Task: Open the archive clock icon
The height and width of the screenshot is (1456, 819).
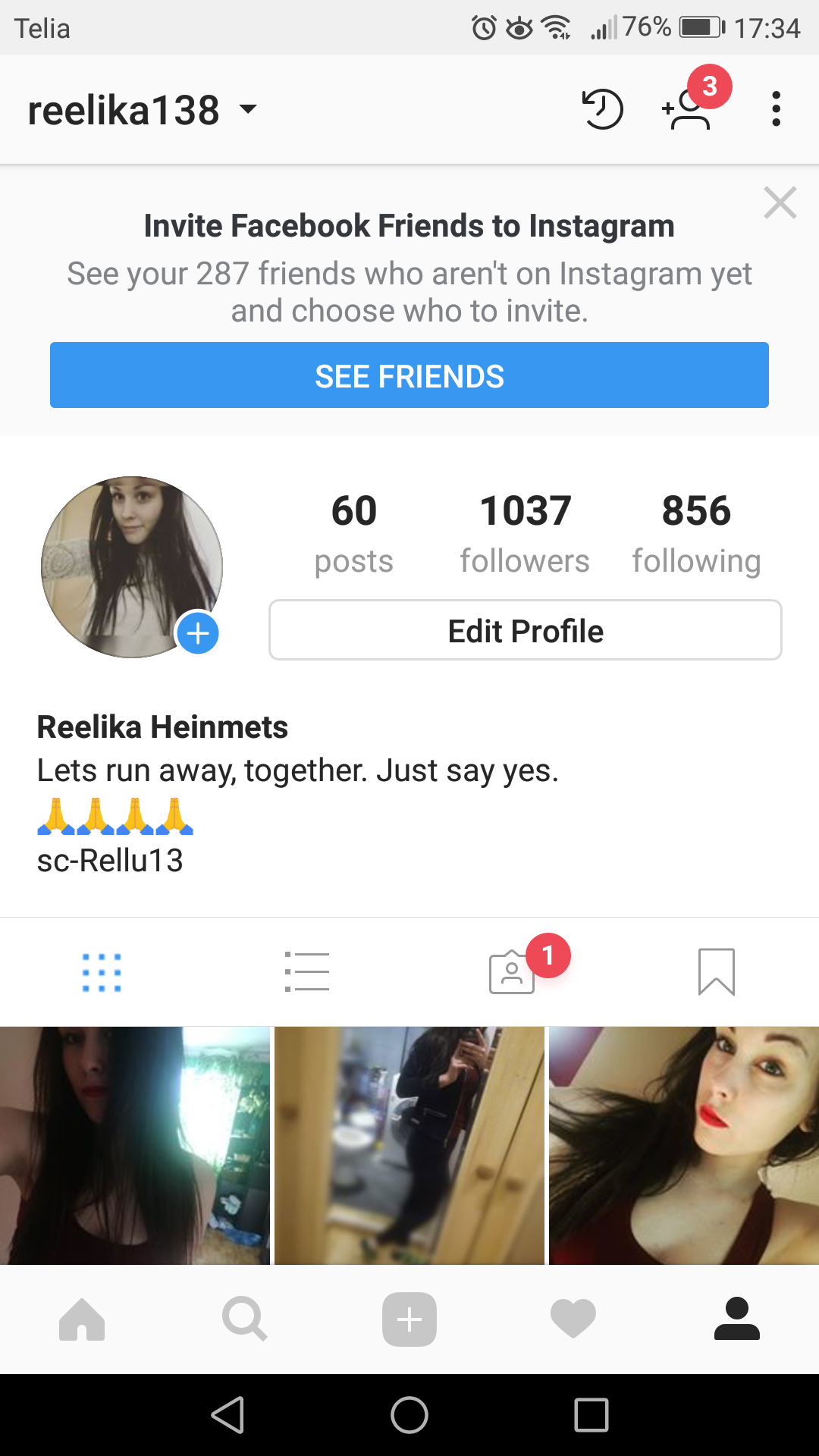Action: 602,109
